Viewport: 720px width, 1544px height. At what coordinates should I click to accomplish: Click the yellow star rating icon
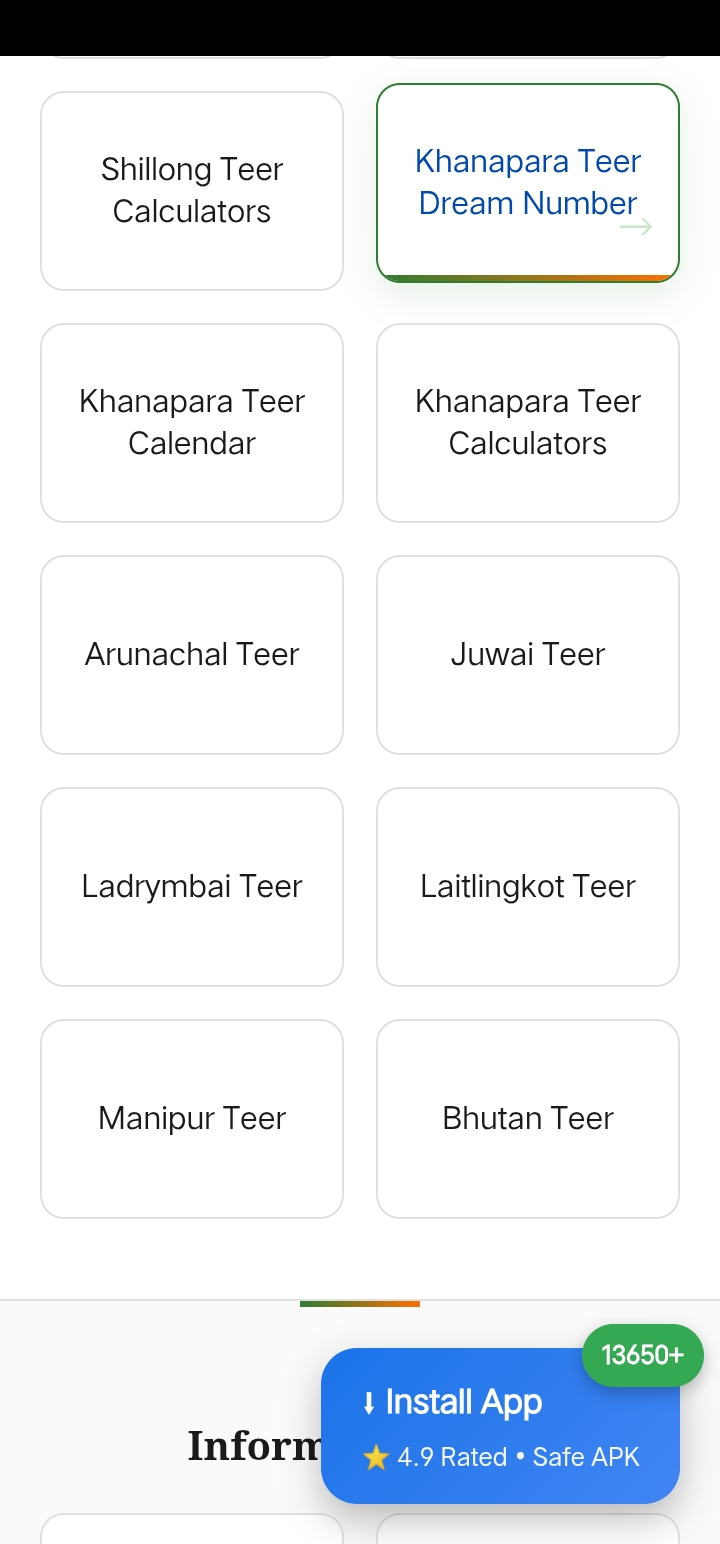coord(376,1457)
